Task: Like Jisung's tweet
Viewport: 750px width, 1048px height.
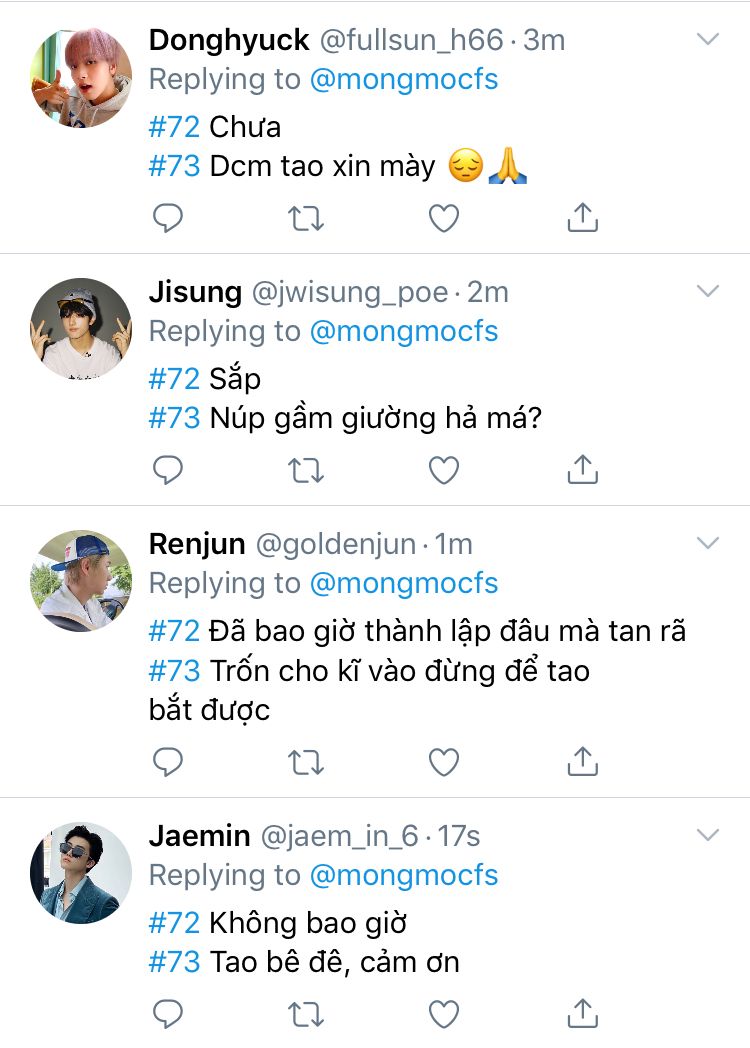Action: pyautogui.click(x=444, y=469)
